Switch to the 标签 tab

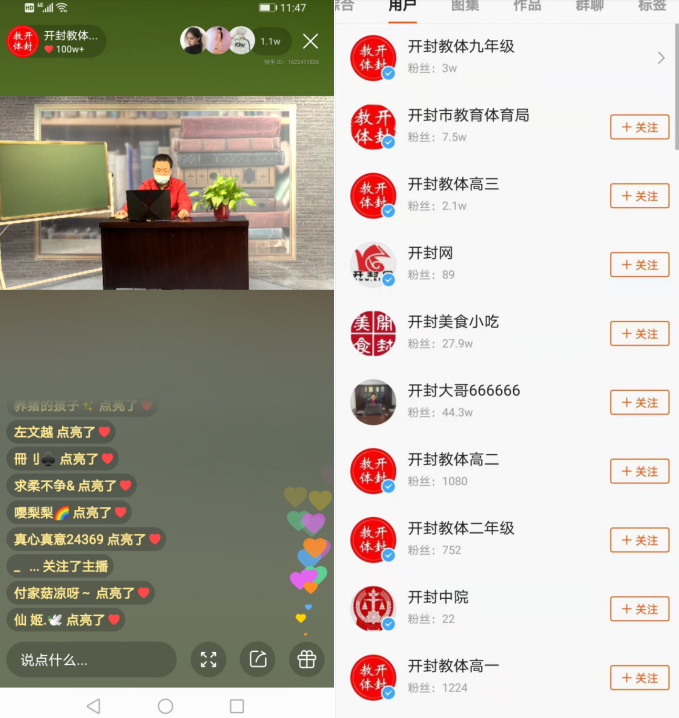(x=652, y=6)
